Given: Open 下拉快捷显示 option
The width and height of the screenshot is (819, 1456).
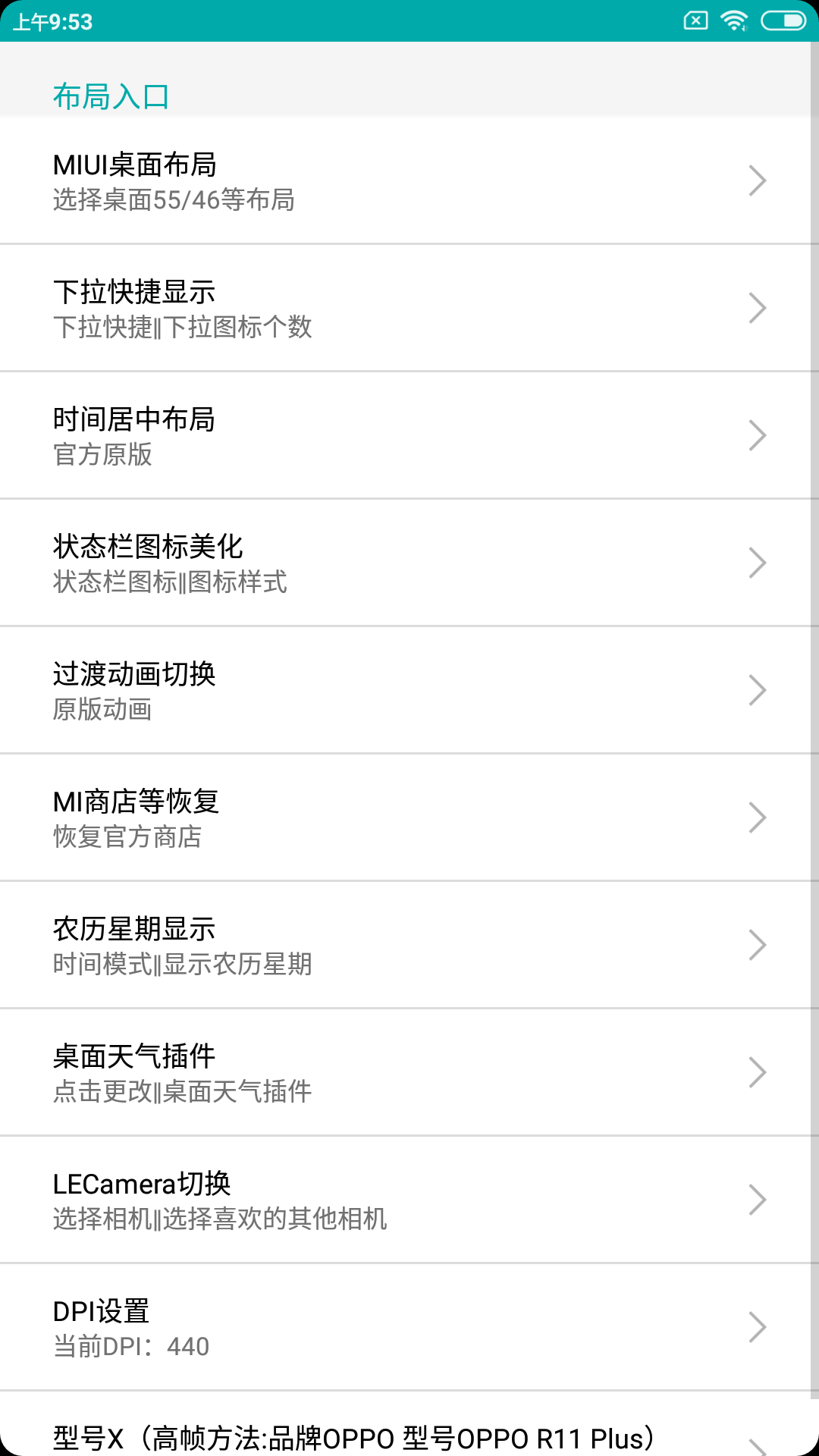Looking at the screenshot, I should pyautogui.click(x=409, y=308).
